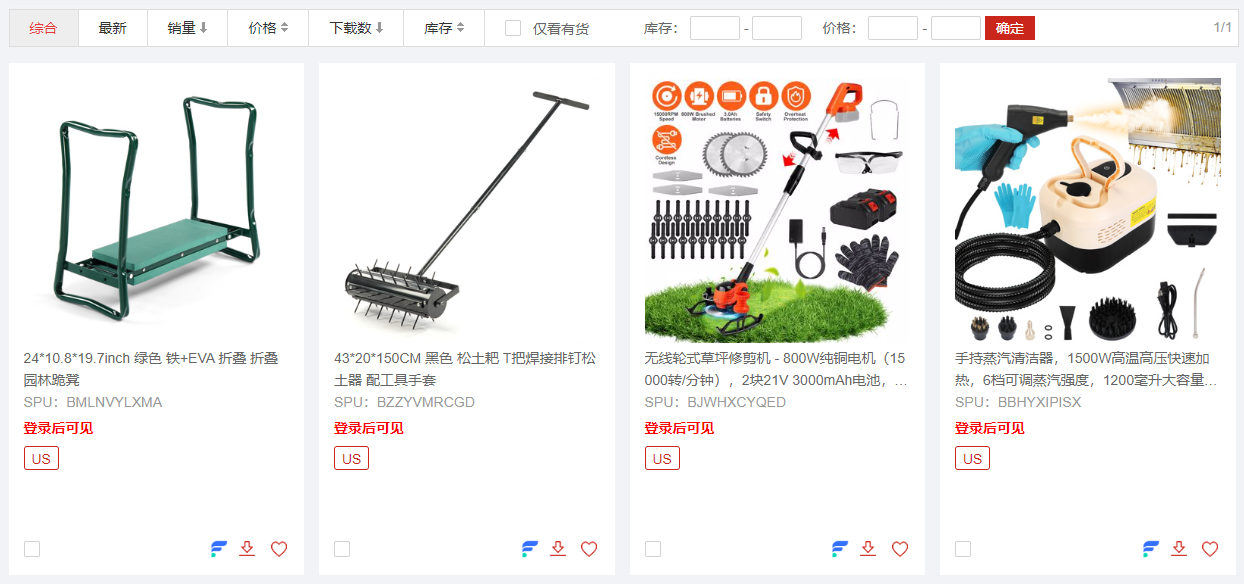Sort by 下载数
Viewport: 1244px width, 584px height.
356,28
